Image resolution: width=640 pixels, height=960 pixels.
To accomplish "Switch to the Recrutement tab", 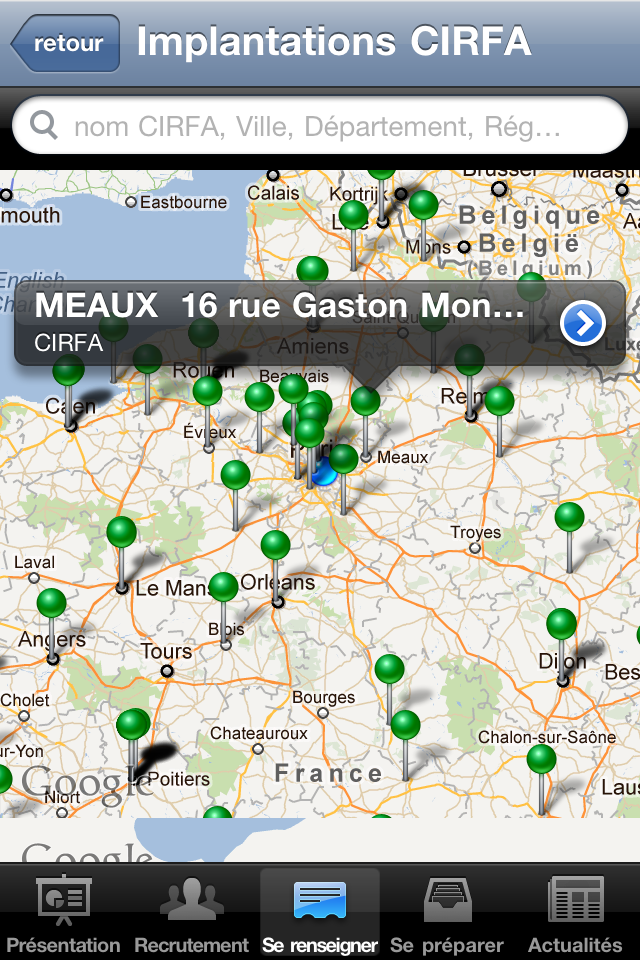I will (192, 914).
